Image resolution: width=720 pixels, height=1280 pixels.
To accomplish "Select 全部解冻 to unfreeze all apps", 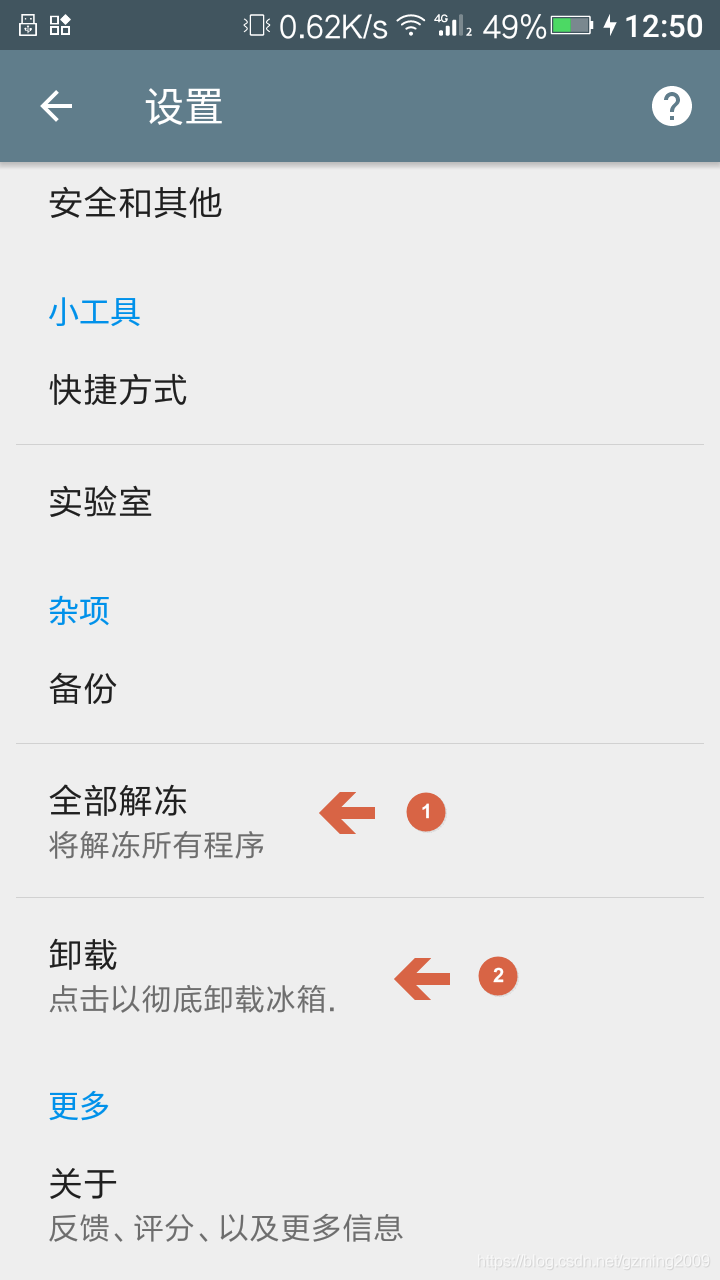I will coord(360,821).
